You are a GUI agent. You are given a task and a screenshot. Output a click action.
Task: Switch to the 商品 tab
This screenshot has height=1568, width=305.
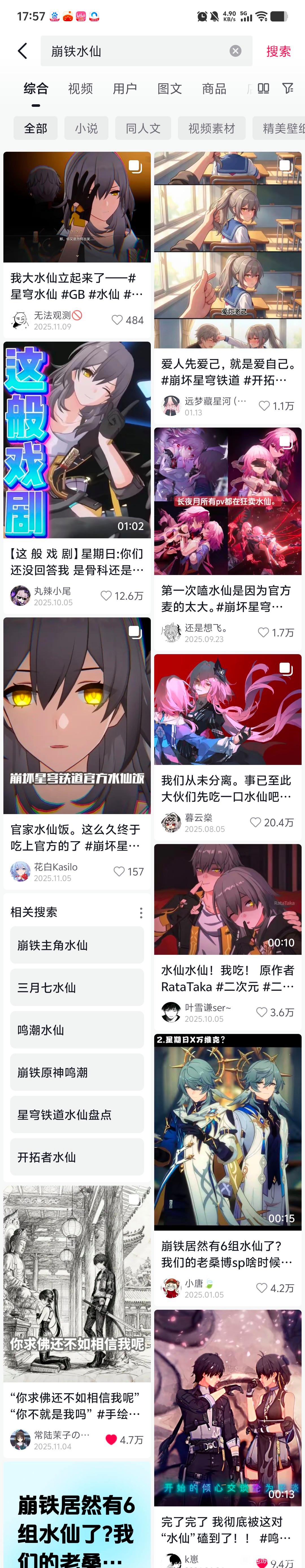214,89
